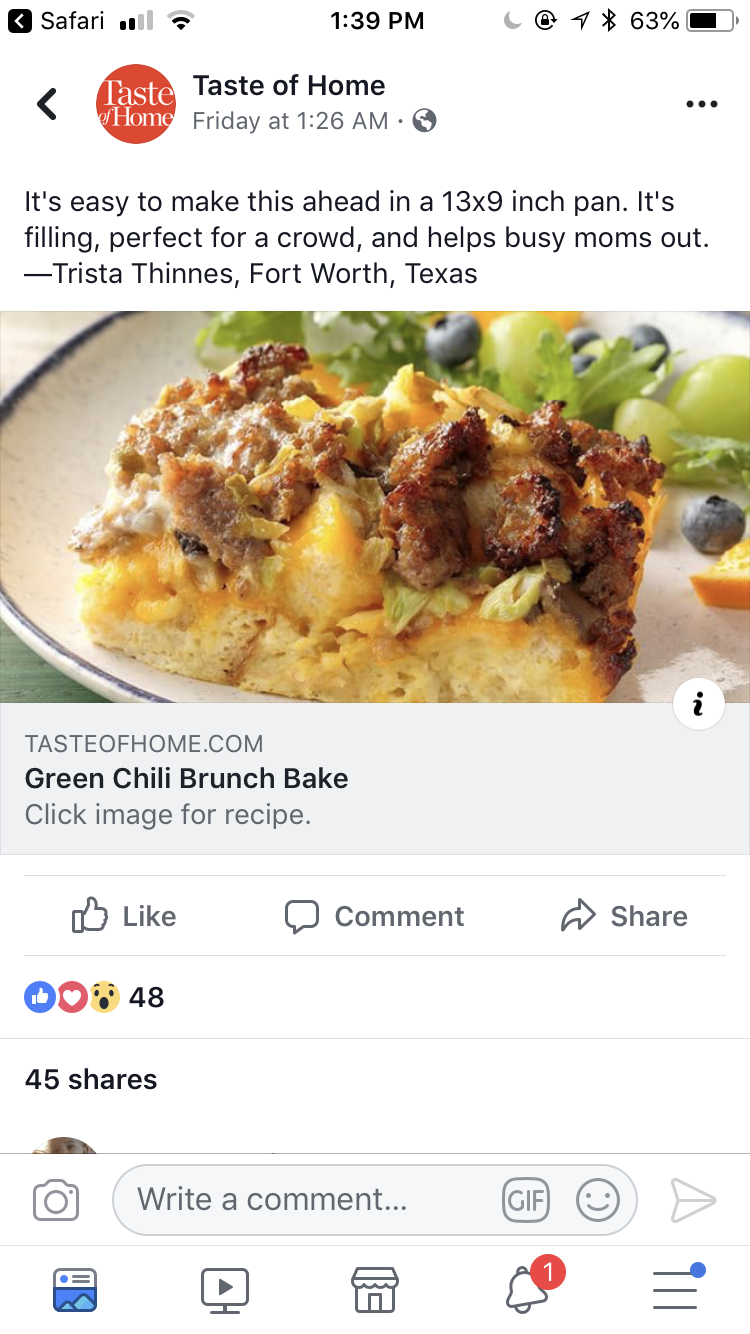View the 48 reactions list

(95, 997)
